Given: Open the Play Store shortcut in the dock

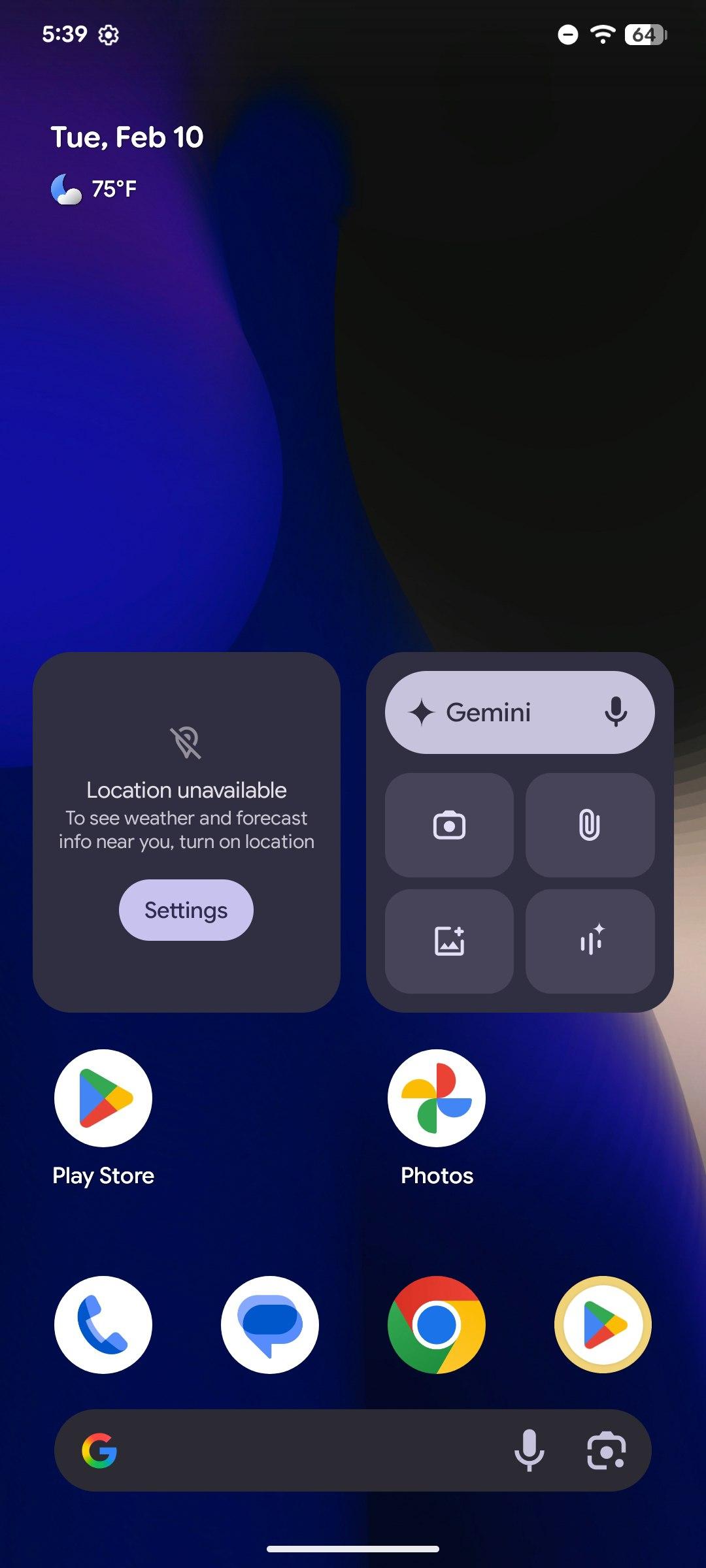Looking at the screenshot, I should click(603, 1325).
